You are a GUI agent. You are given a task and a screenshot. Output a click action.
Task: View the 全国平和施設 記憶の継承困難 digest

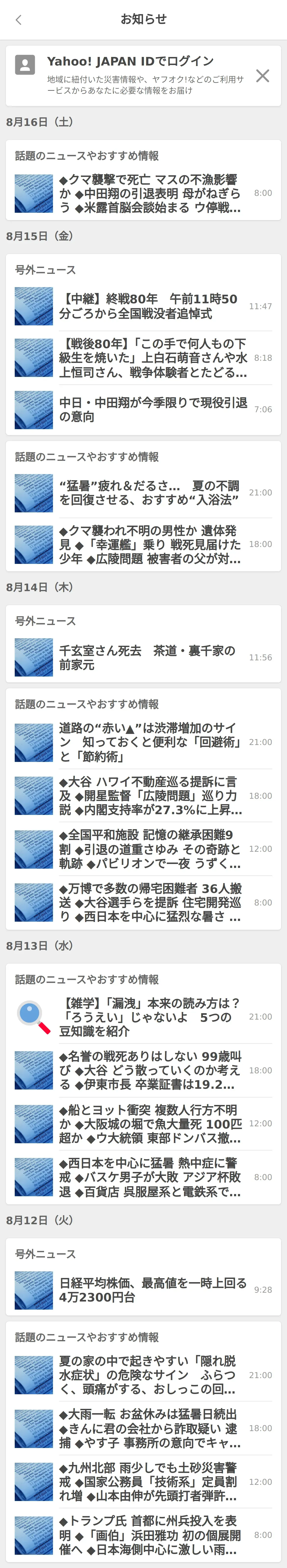[x=150, y=849]
